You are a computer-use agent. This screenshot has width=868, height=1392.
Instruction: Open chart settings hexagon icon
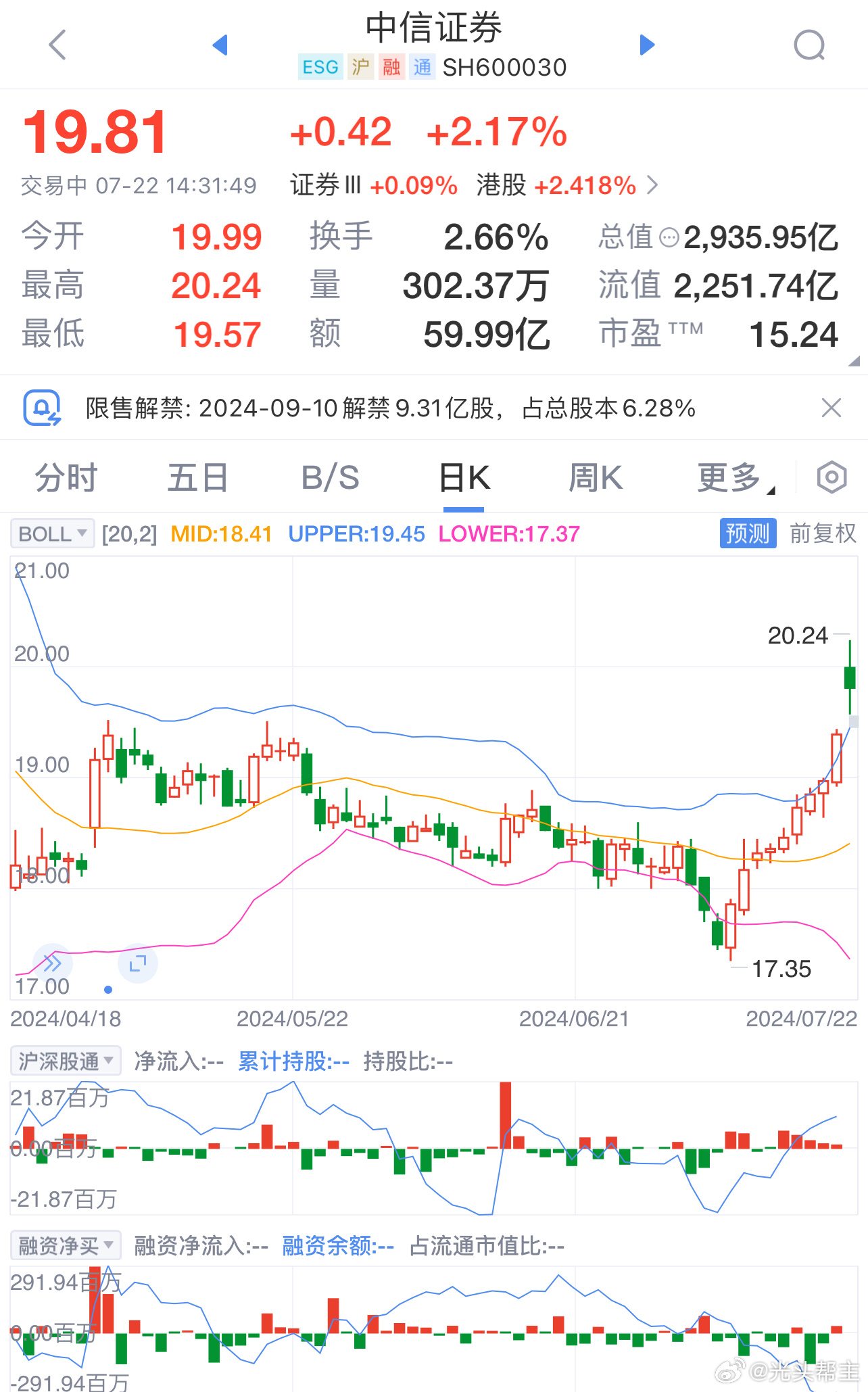point(831,477)
